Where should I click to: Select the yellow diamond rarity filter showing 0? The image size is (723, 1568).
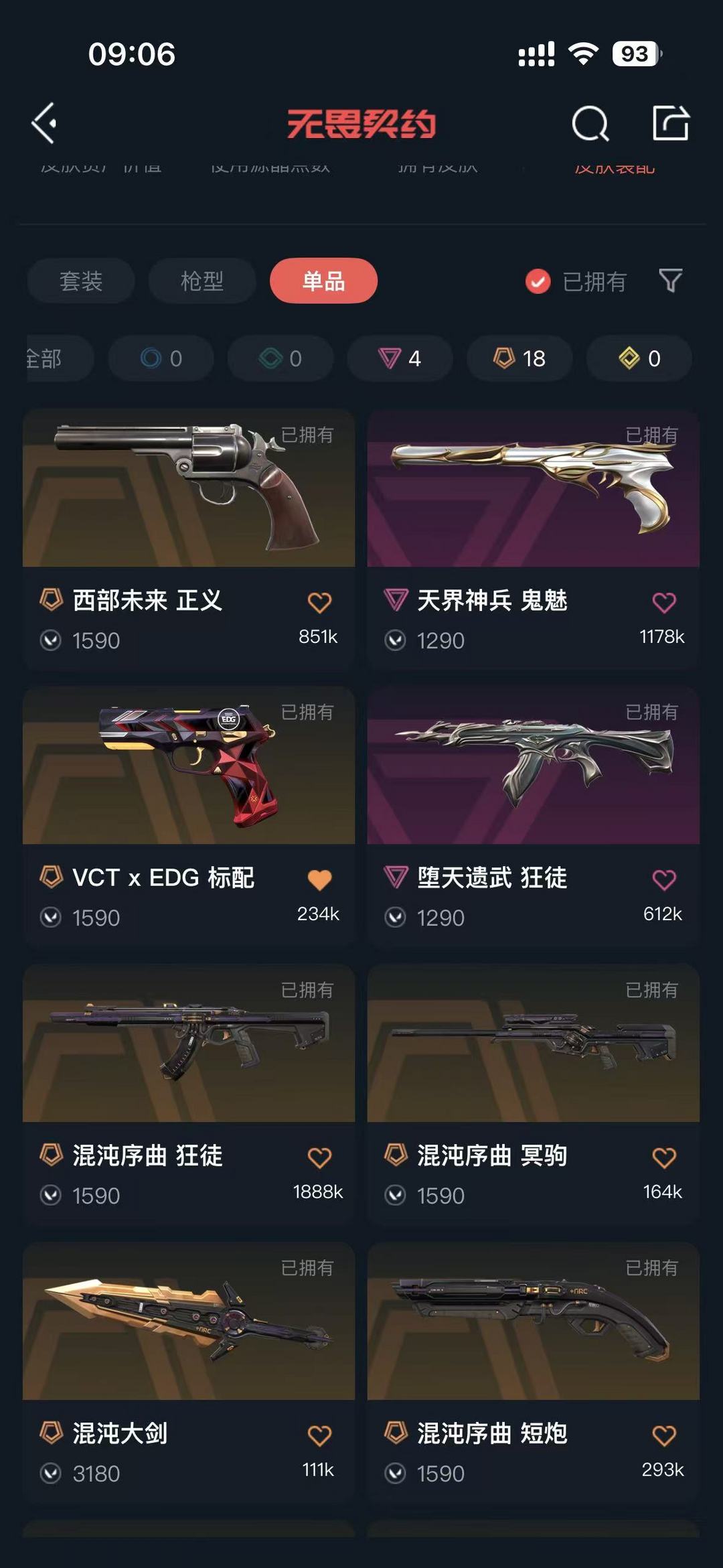pyautogui.click(x=638, y=358)
